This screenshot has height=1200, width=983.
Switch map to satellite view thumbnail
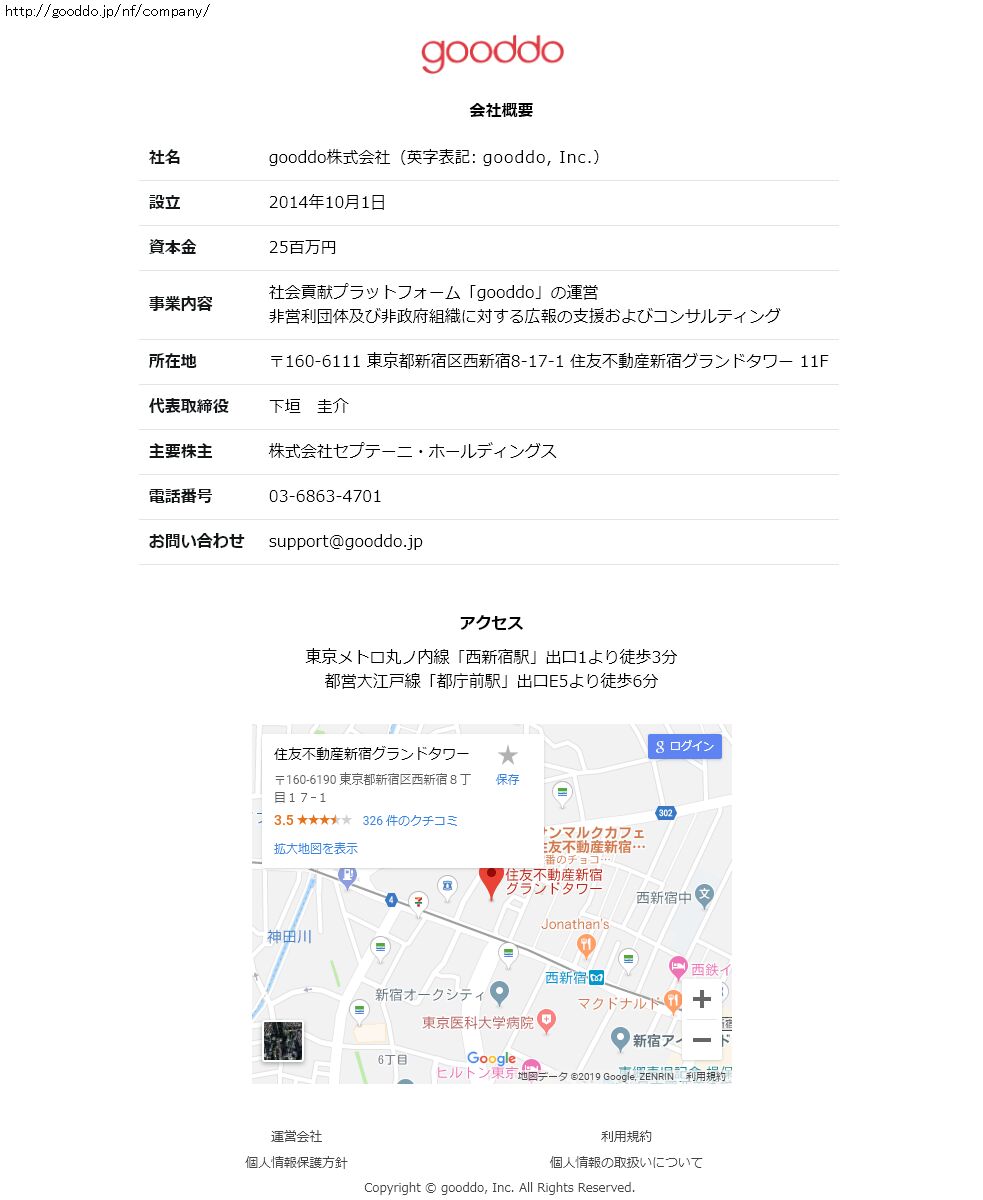(282, 1041)
